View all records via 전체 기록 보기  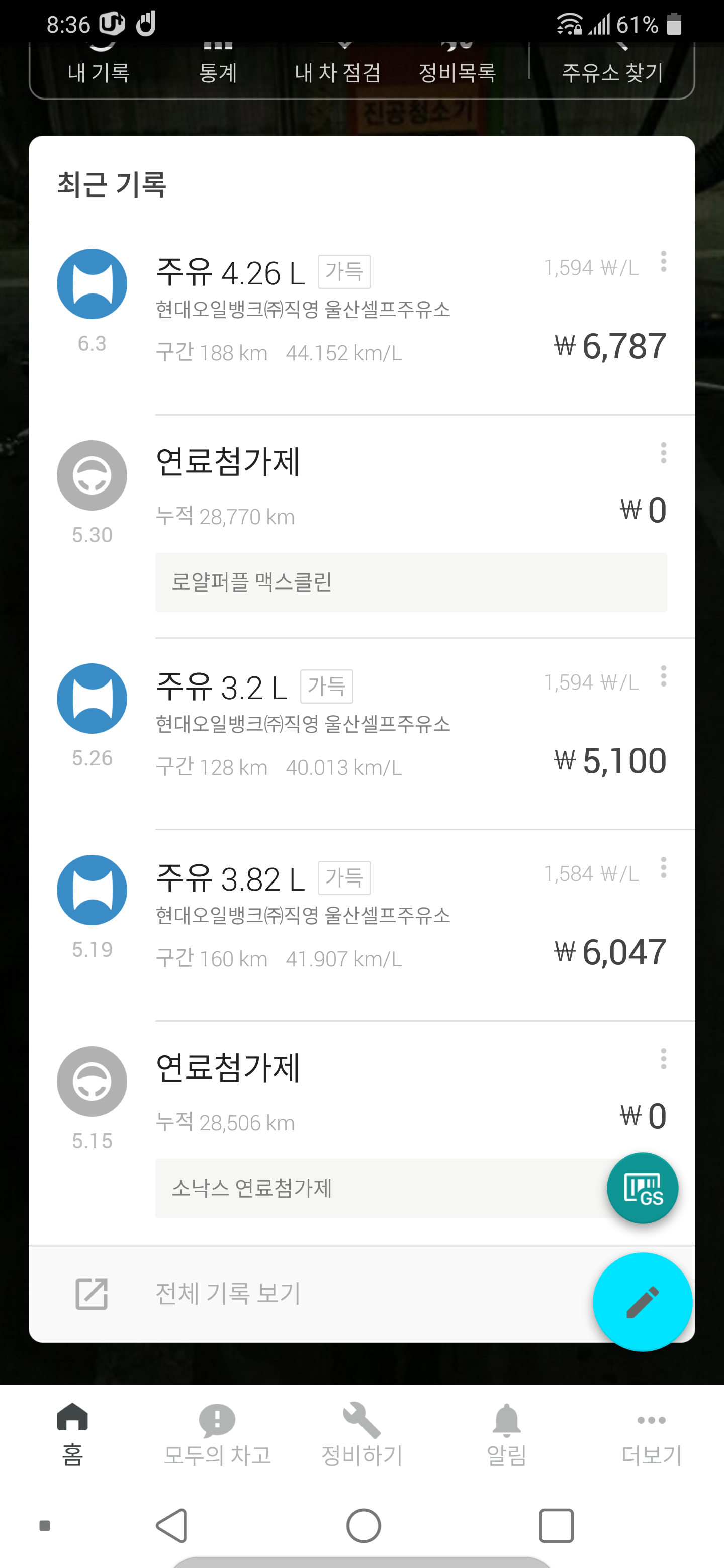[228, 1294]
